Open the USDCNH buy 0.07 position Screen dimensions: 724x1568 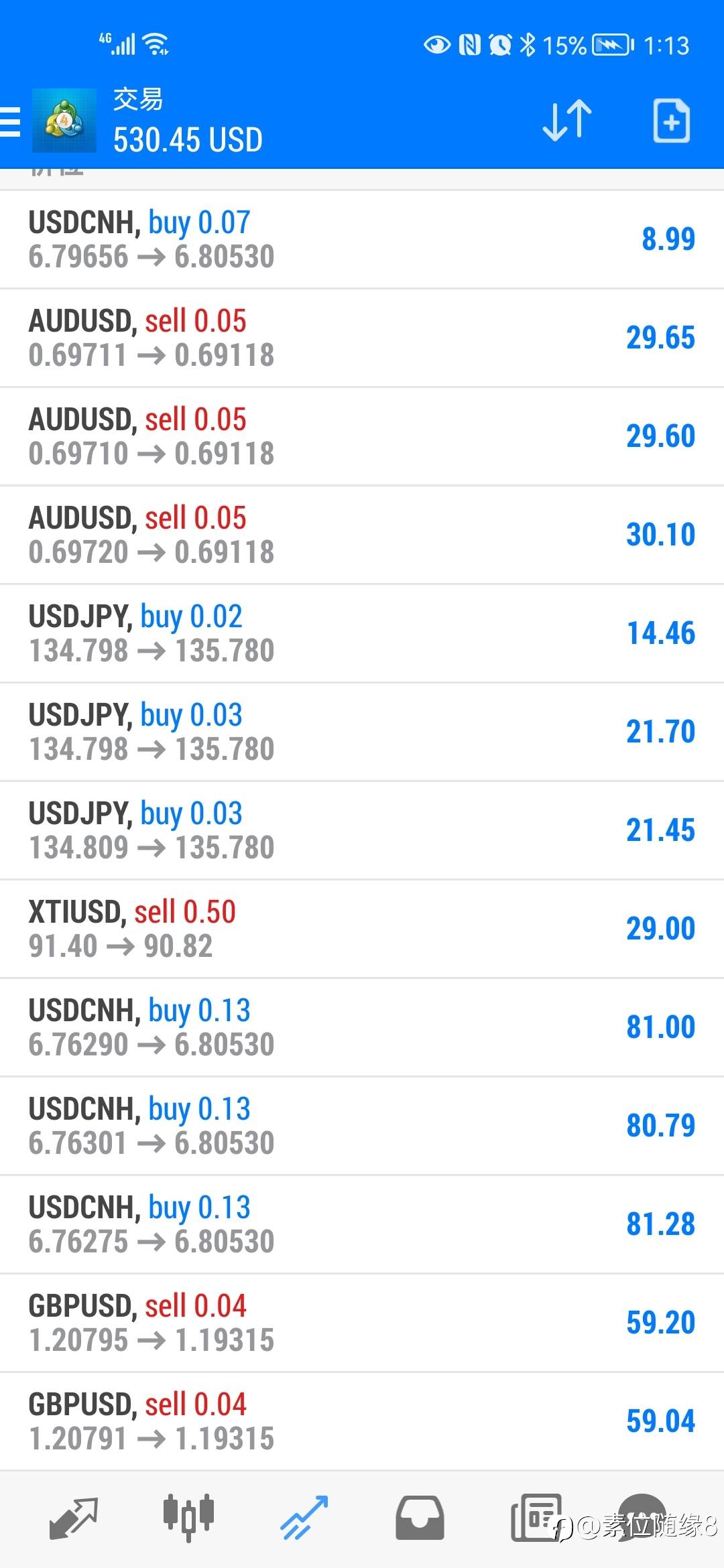click(362, 240)
